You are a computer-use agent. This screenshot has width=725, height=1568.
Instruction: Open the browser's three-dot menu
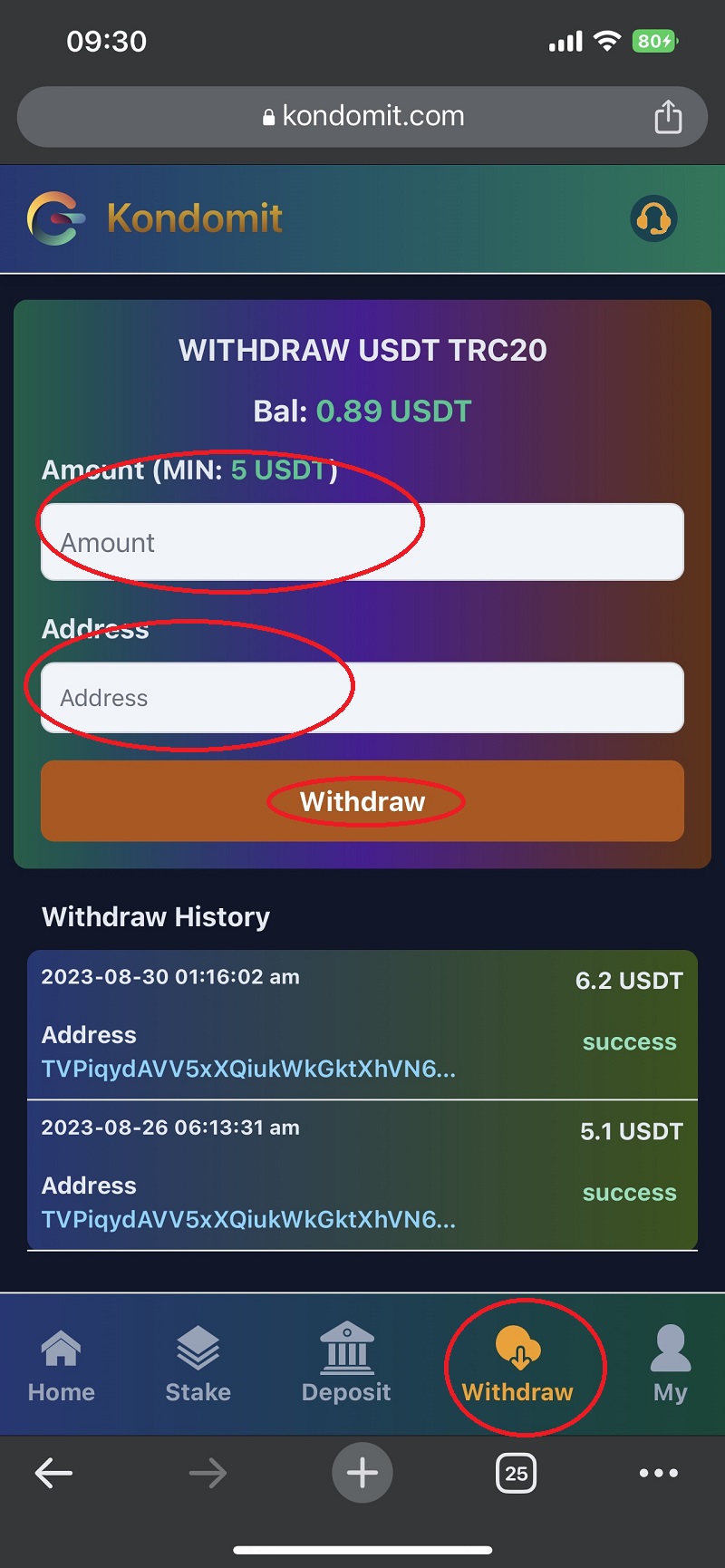click(x=659, y=1473)
